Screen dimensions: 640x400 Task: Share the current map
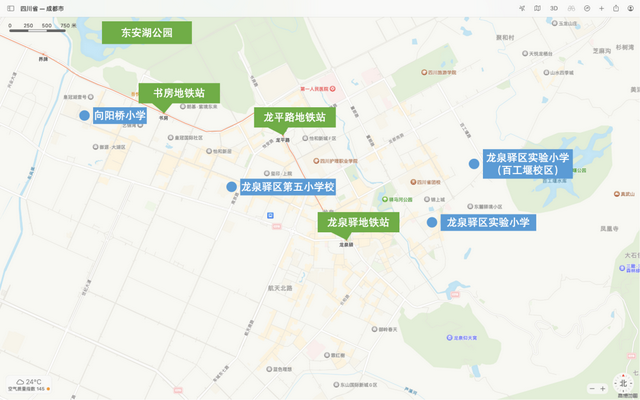pyautogui.click(x=616, y=8)
